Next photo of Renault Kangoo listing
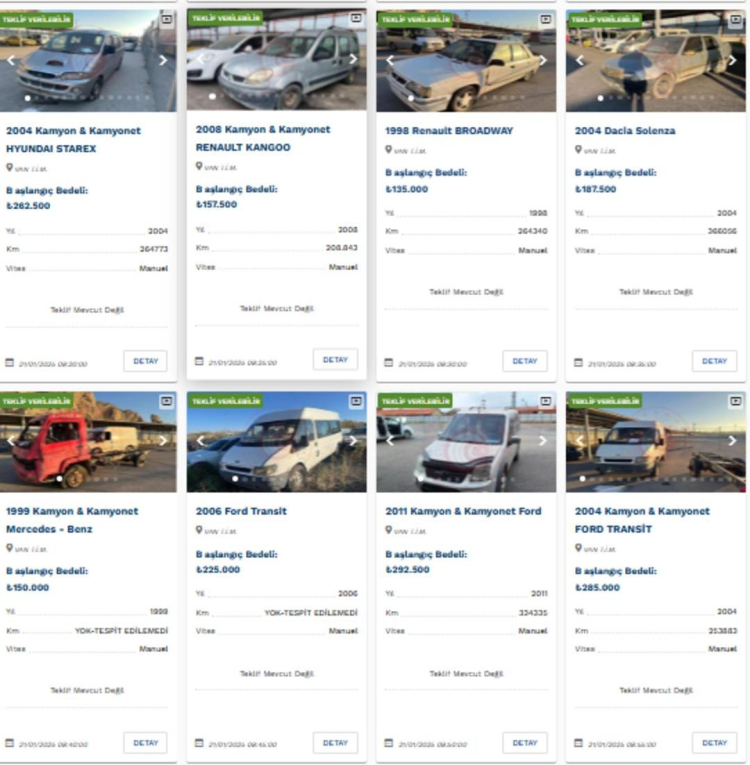 [353, 59]
